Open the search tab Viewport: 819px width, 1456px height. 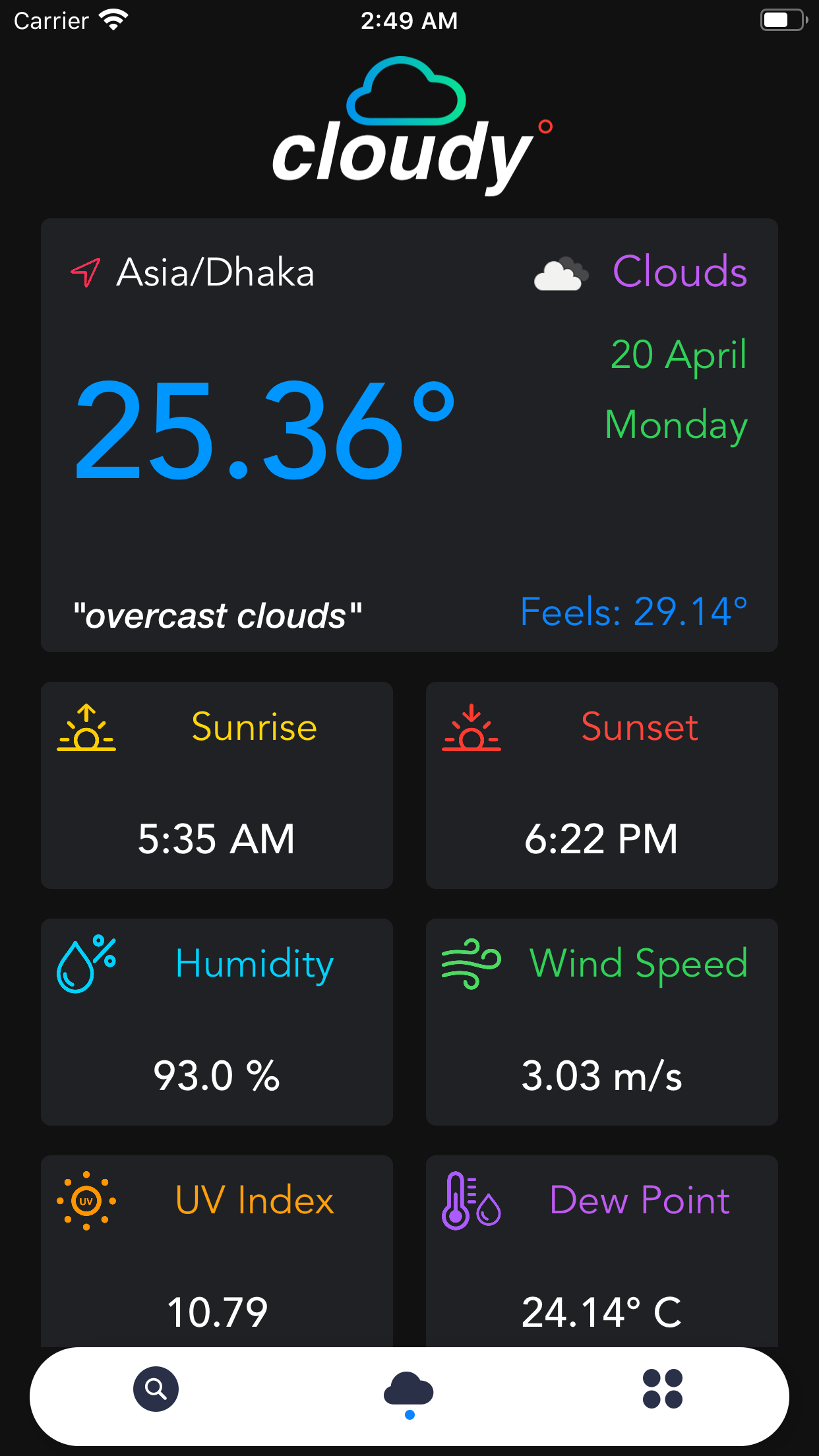pos(156,1389)
